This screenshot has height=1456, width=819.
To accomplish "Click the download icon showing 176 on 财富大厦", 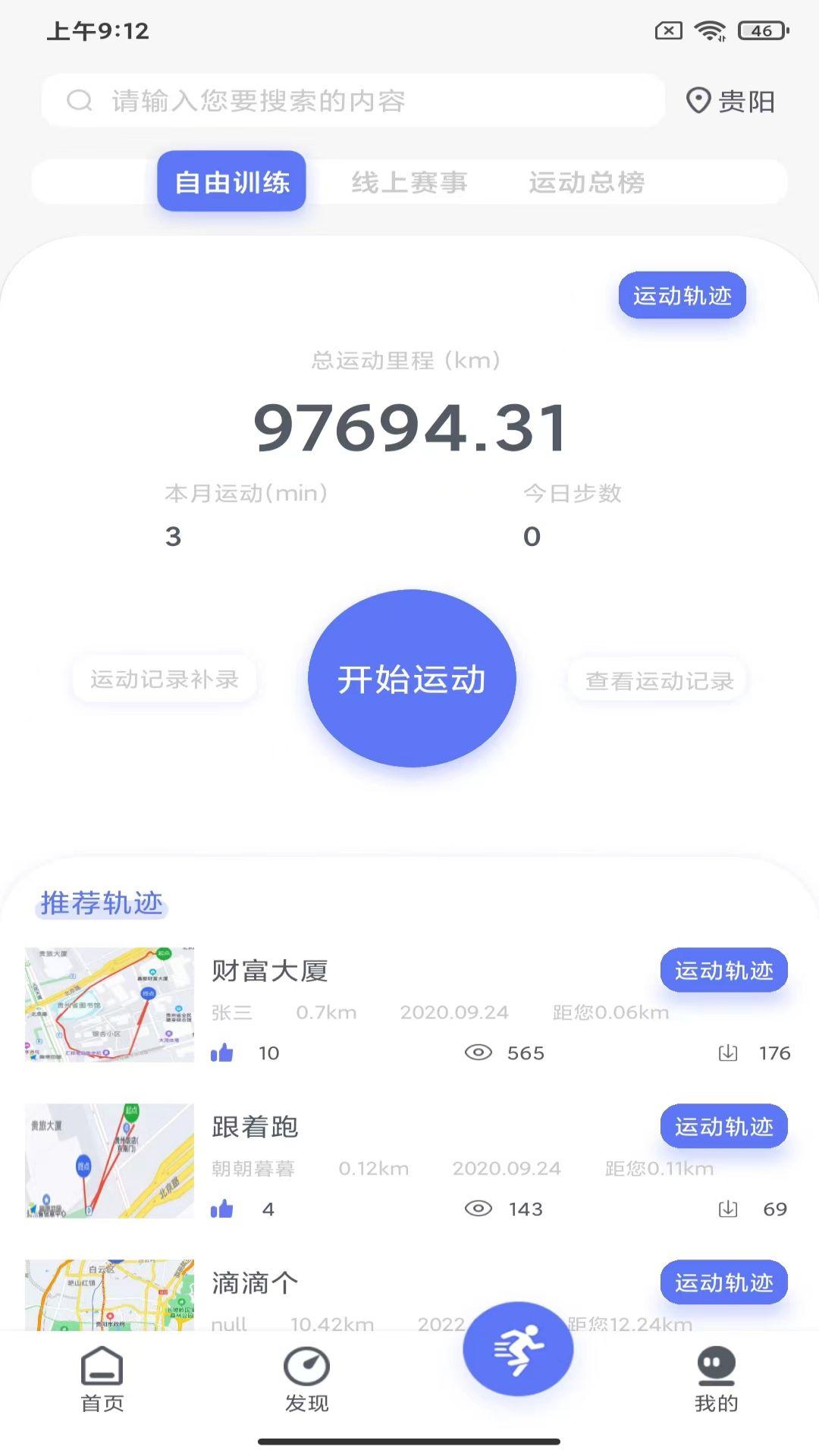I will (727, 1052).
